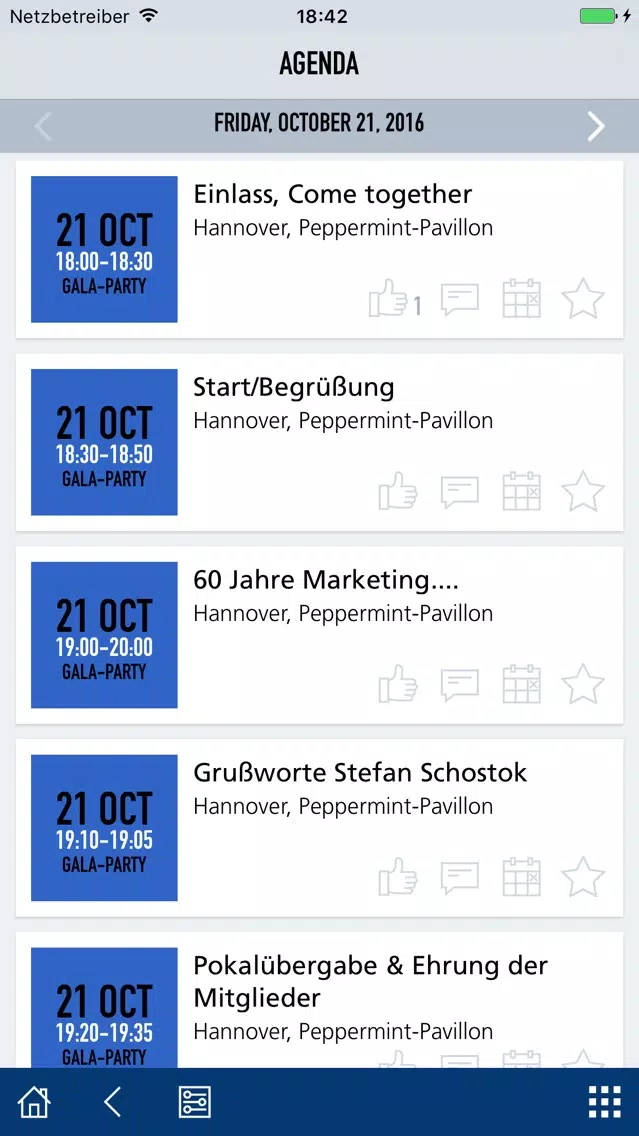
Task: Favorite the 60 Jahre Marketing session
Action: [583, 684]
